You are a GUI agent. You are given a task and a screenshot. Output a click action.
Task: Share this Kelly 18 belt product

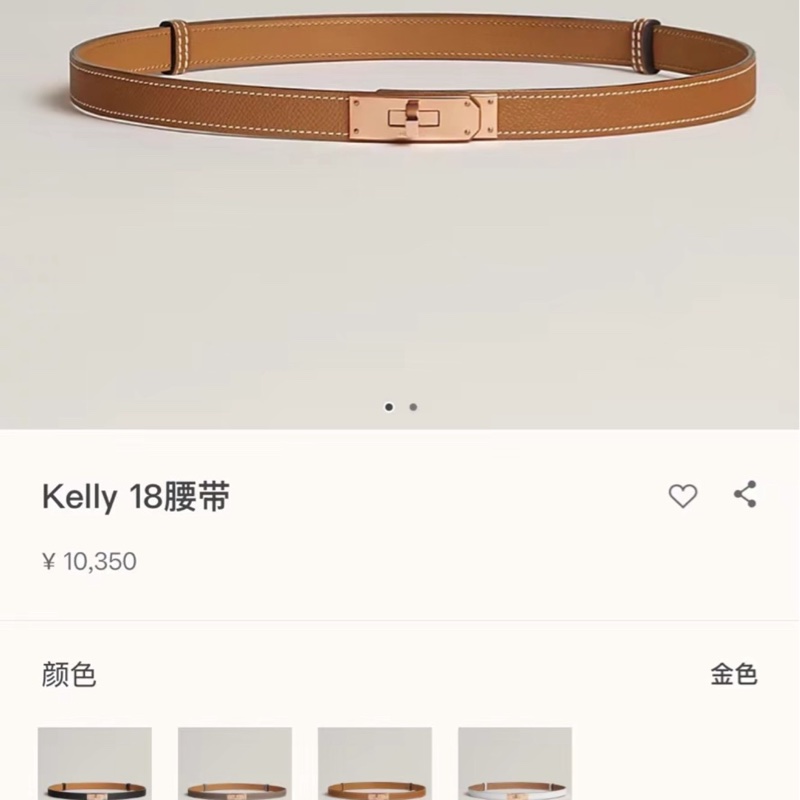tap(745, 494)
